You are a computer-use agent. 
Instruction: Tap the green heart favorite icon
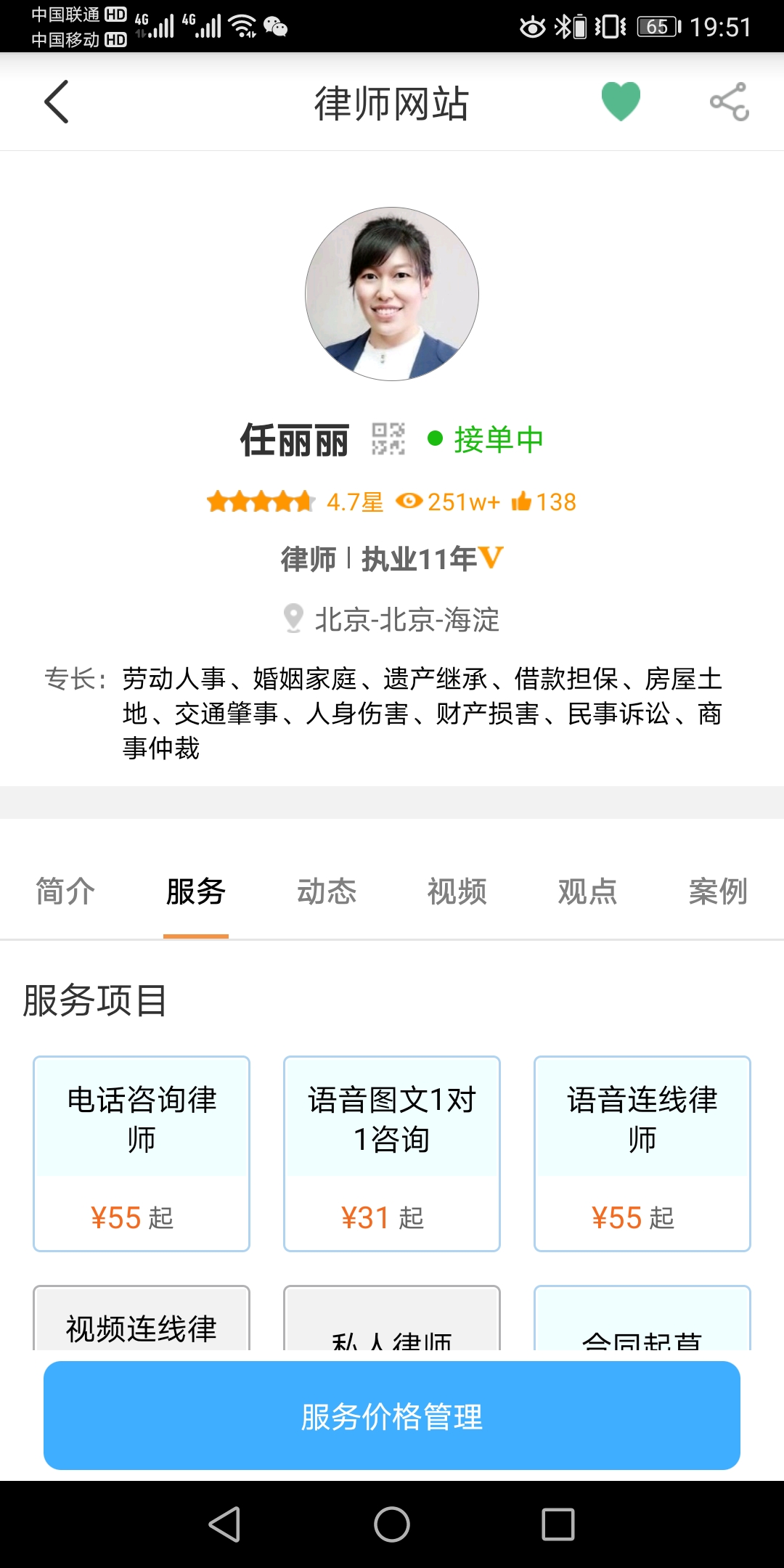click(x=621, y=102)
